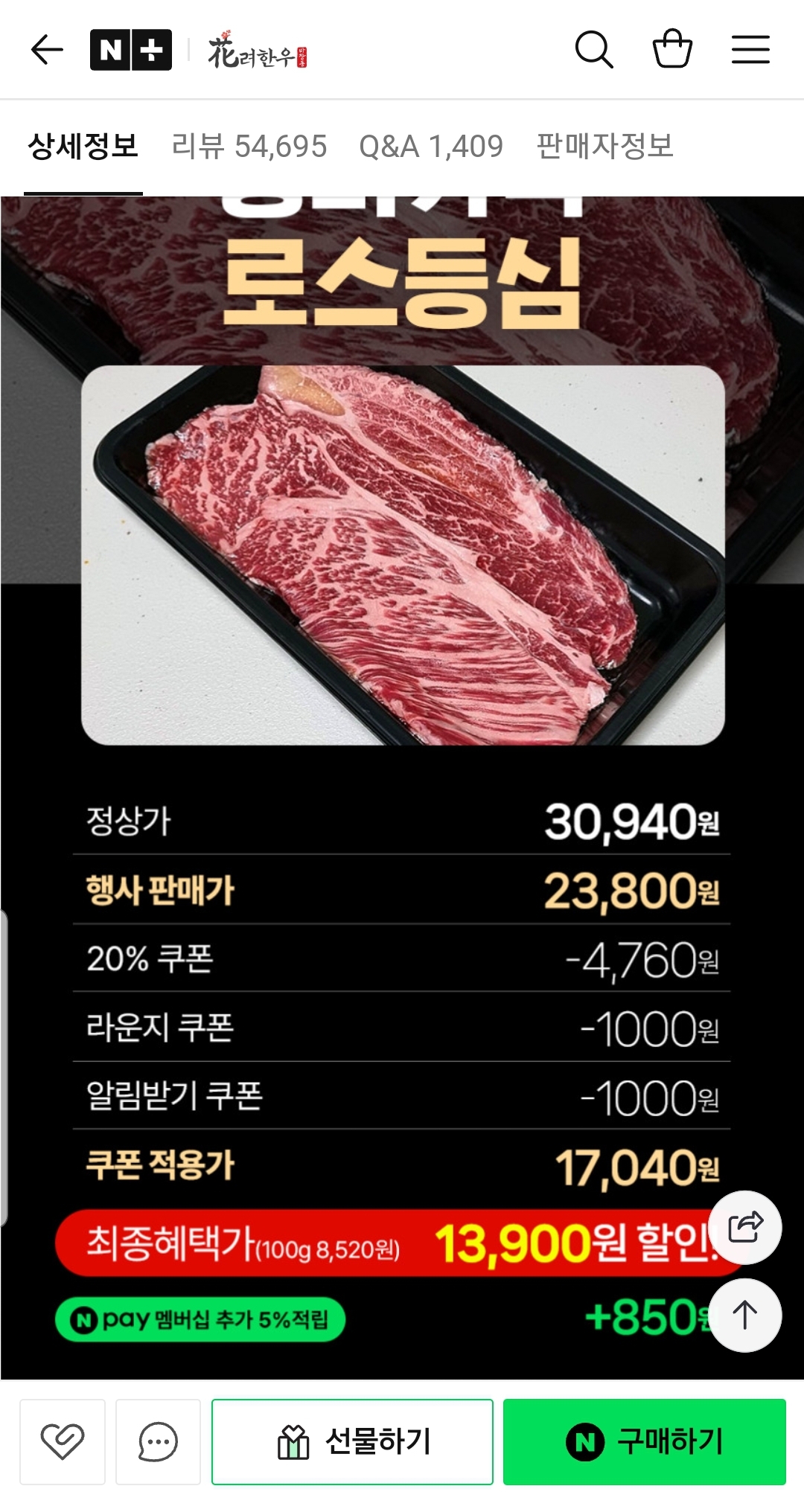Switch to the Q&A 1,409 tab

tap(431, 147)
